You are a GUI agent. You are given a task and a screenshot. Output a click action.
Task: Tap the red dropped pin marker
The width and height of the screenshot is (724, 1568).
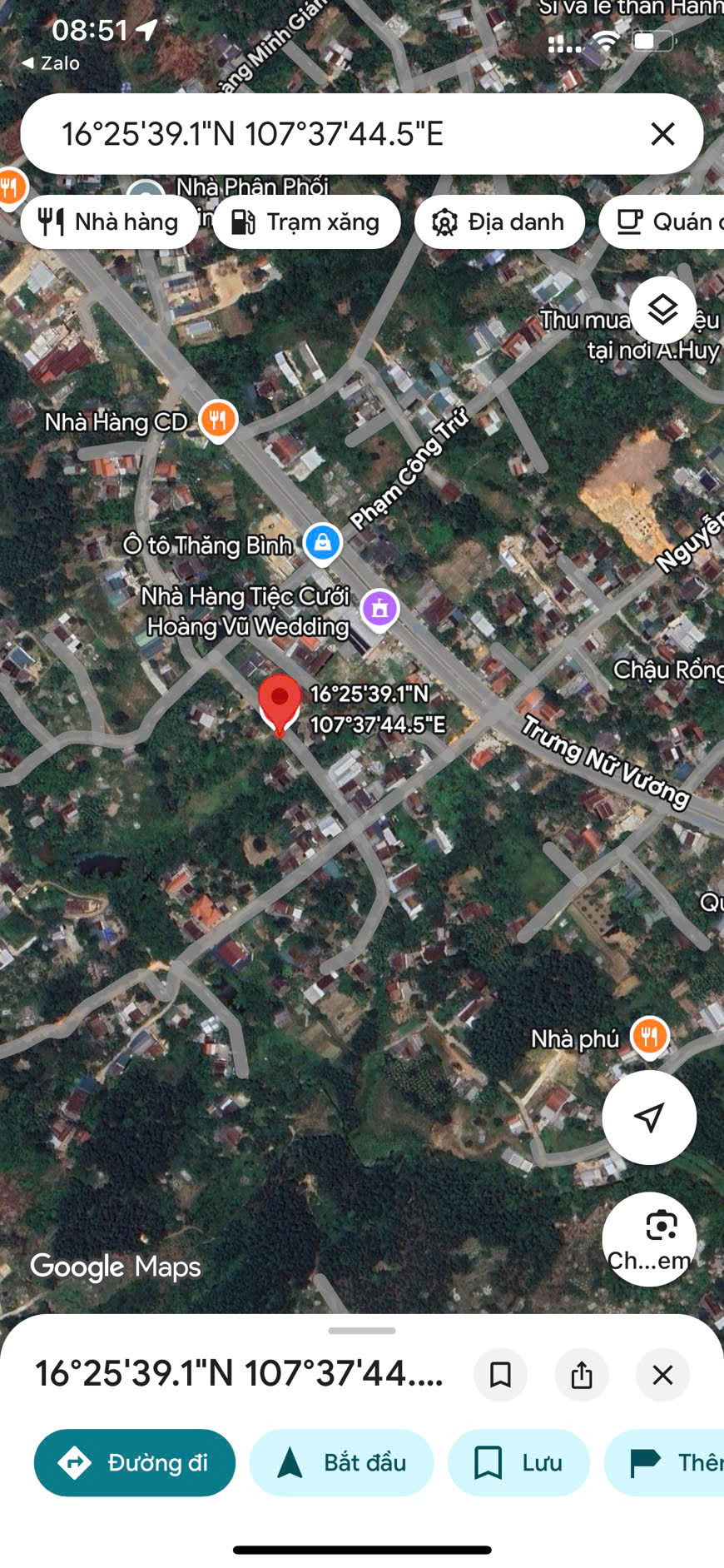click(x=280, y=701)
